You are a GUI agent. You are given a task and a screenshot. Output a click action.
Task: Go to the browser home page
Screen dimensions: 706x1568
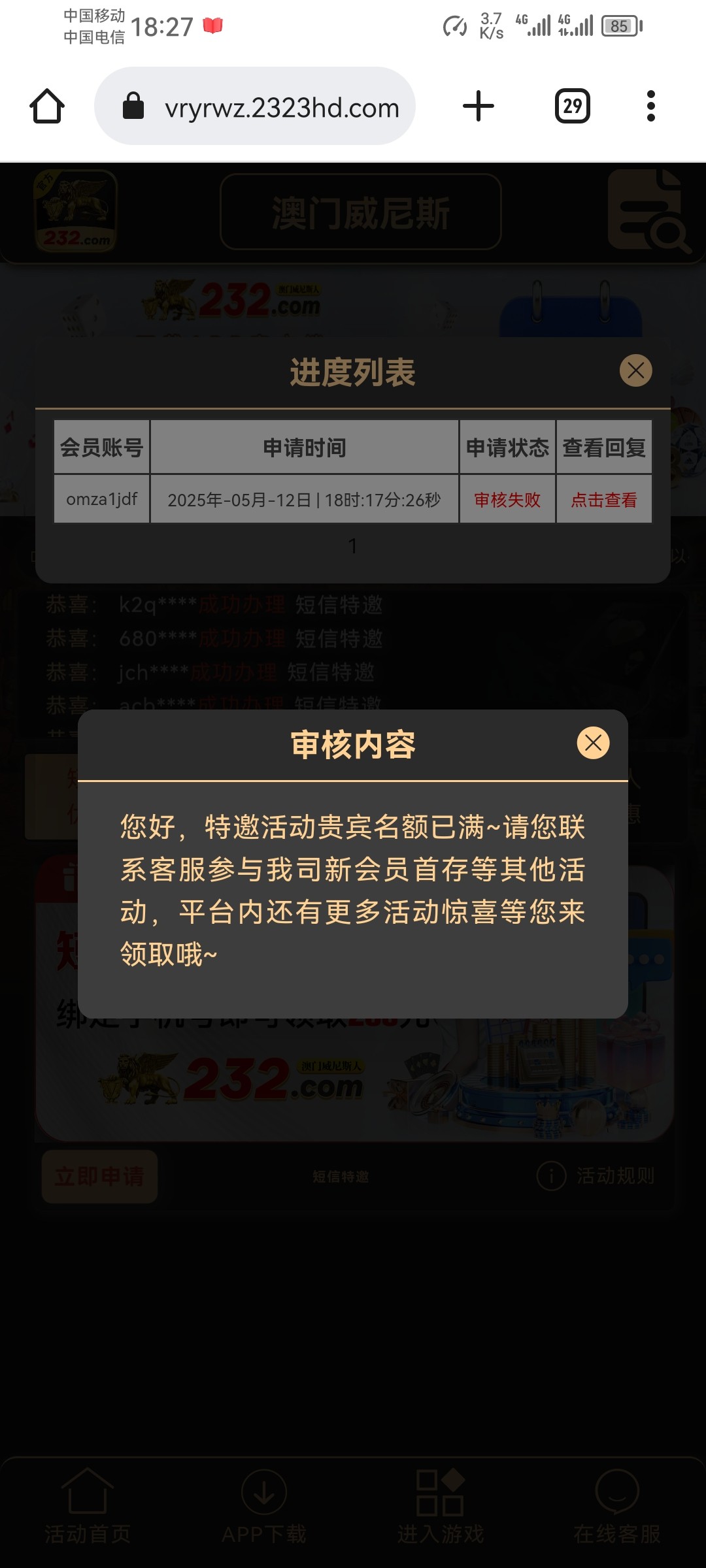pos(47,106)
